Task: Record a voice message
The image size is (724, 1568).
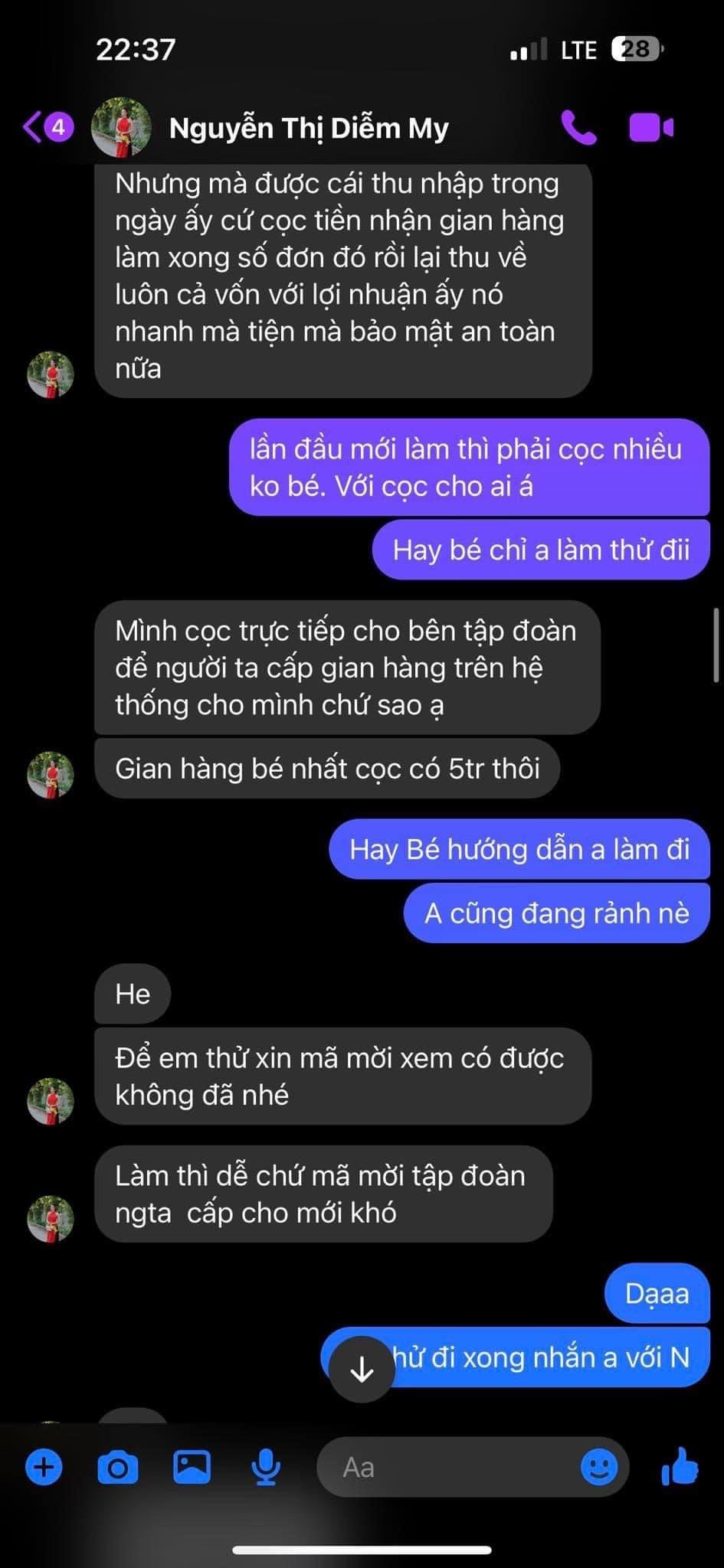Action: pos(265,1468)
